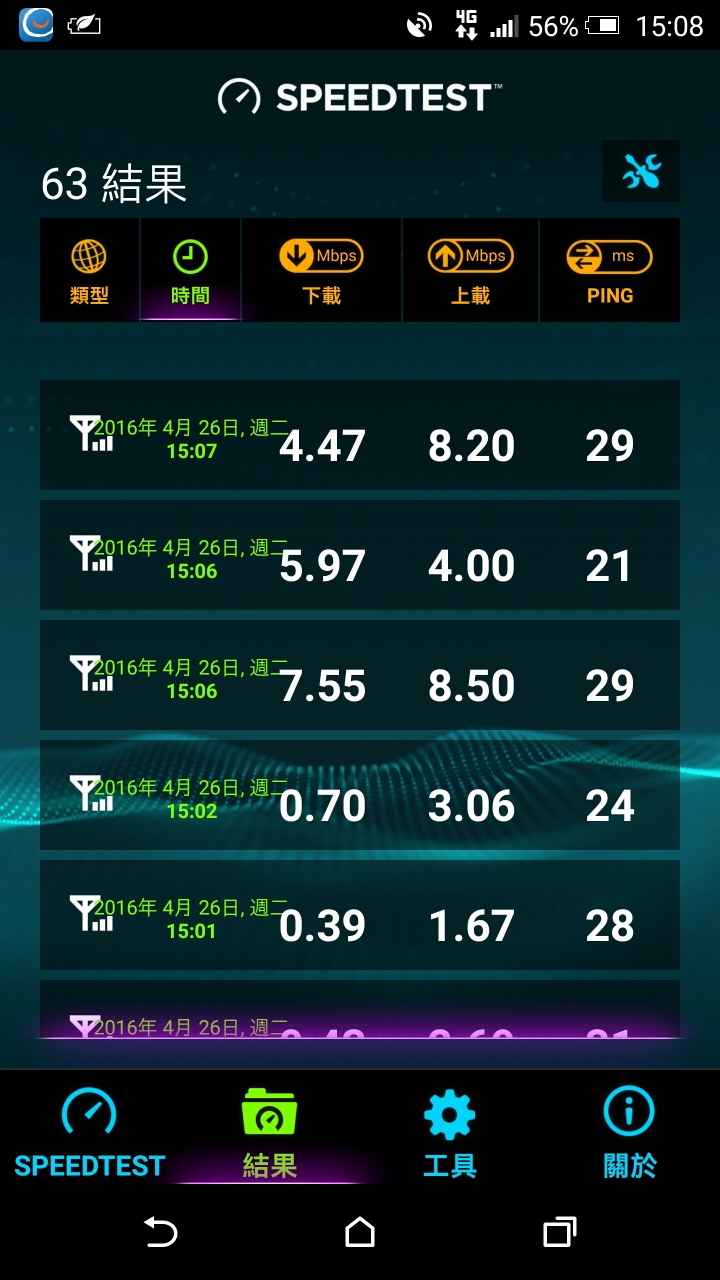Sort results by 類型 column
The height and width of the screenshot is (1280, 720).
[x=89, y=271]
